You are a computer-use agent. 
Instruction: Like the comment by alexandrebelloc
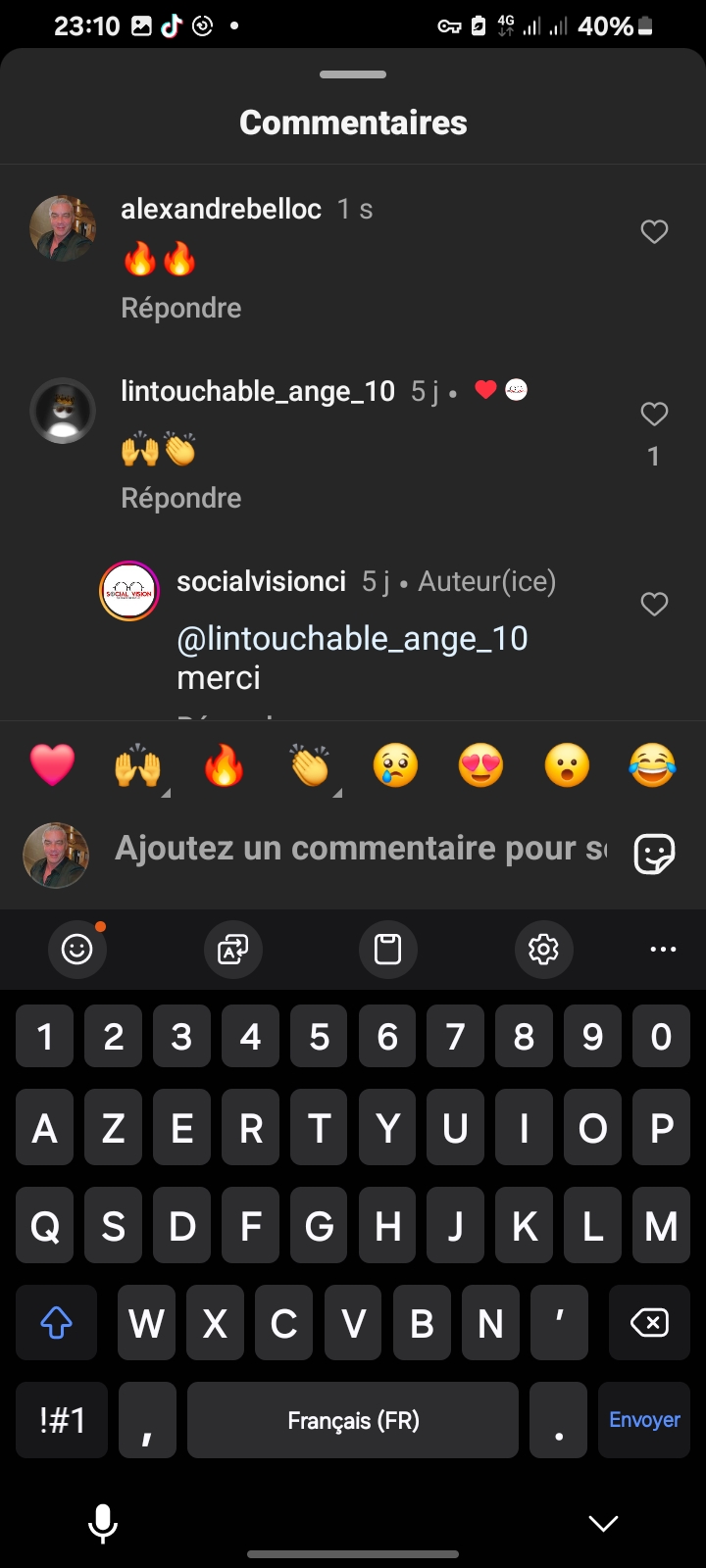(654, 232)
